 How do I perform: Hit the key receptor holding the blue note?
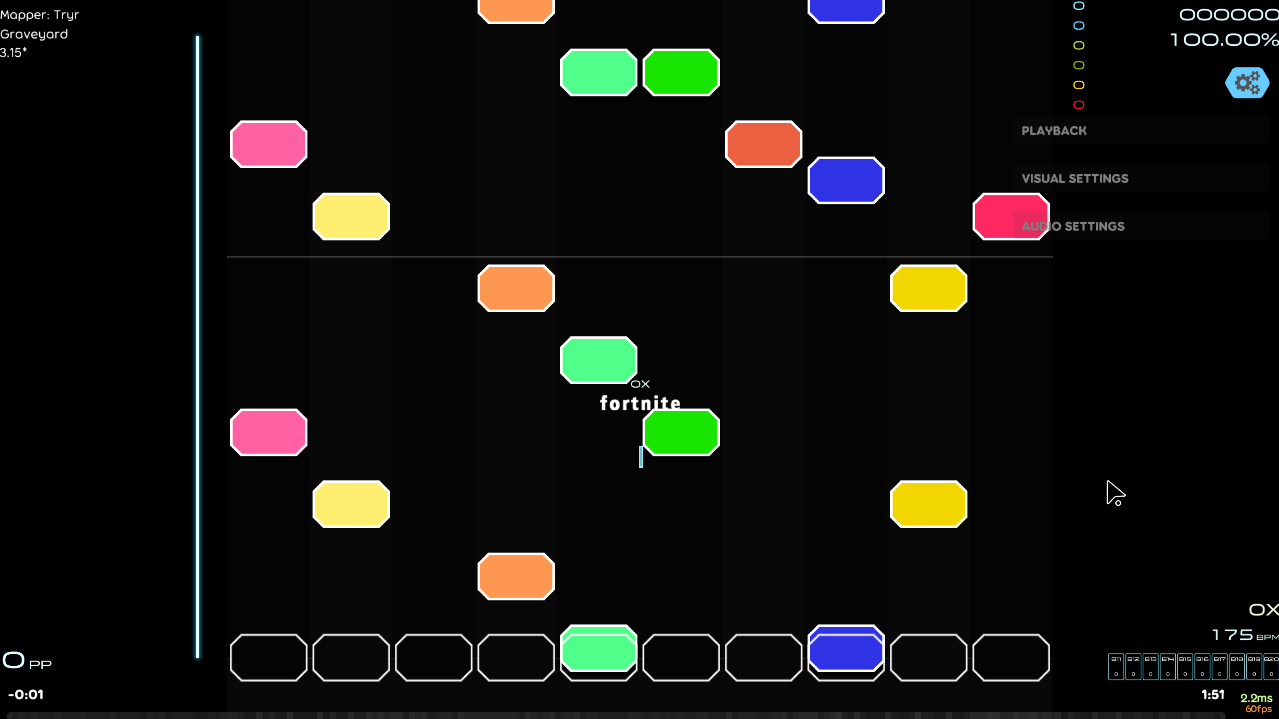coord(846,655)
